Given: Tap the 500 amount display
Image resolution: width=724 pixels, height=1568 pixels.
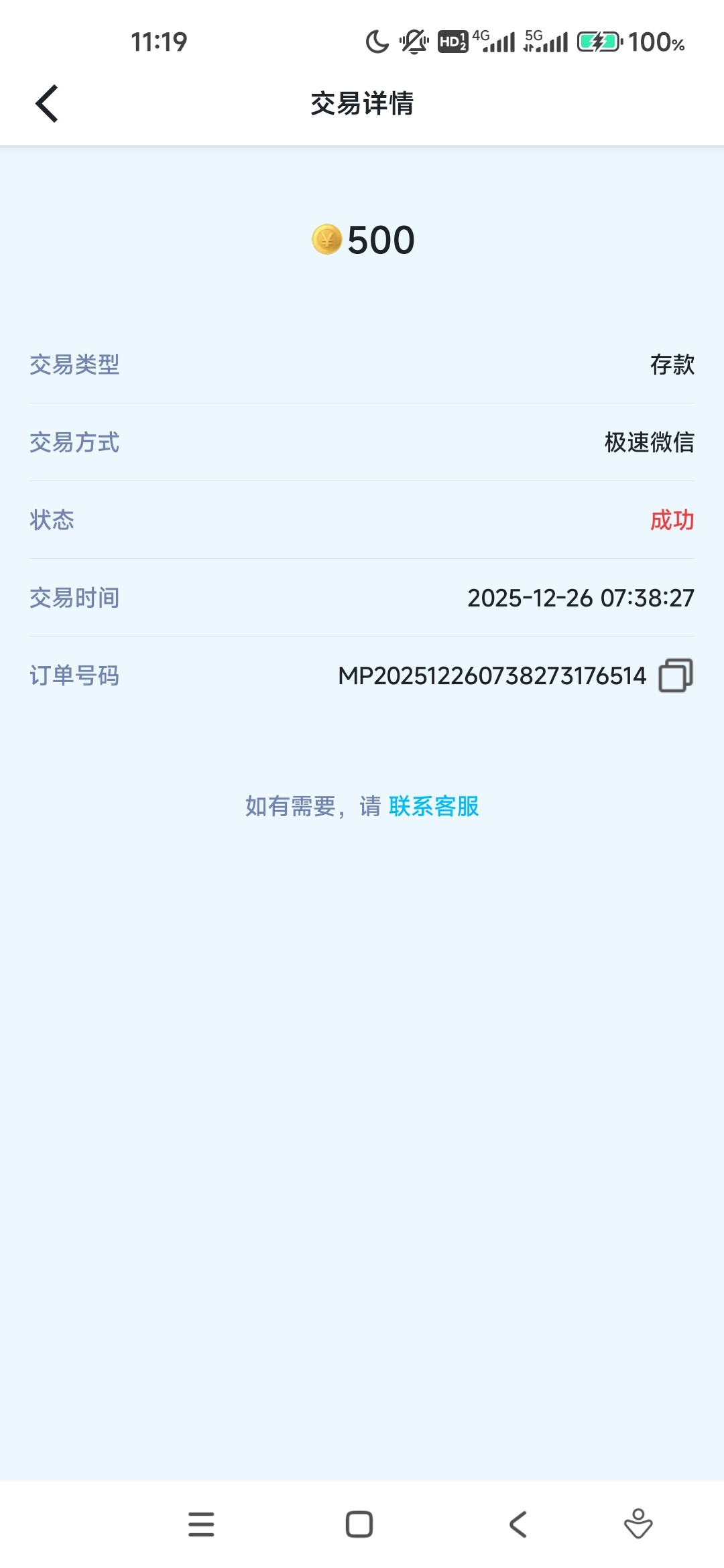Looking at the screenshot, I should click(x=380, y=240).
